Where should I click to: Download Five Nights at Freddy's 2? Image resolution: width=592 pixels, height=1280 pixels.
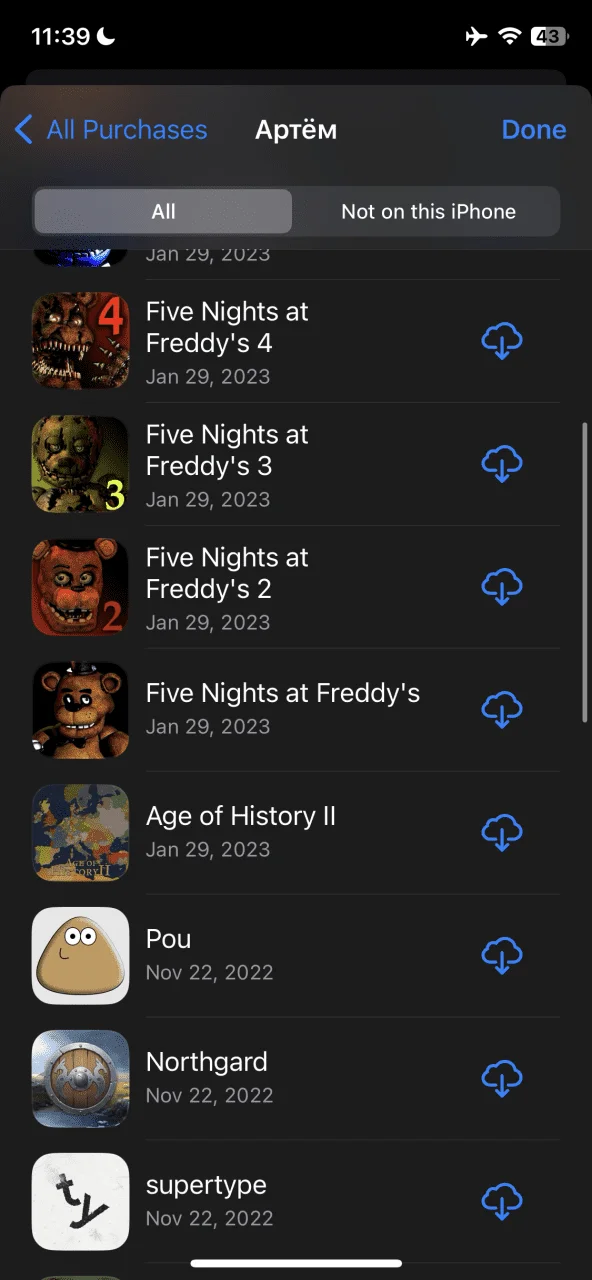point(502,587)
